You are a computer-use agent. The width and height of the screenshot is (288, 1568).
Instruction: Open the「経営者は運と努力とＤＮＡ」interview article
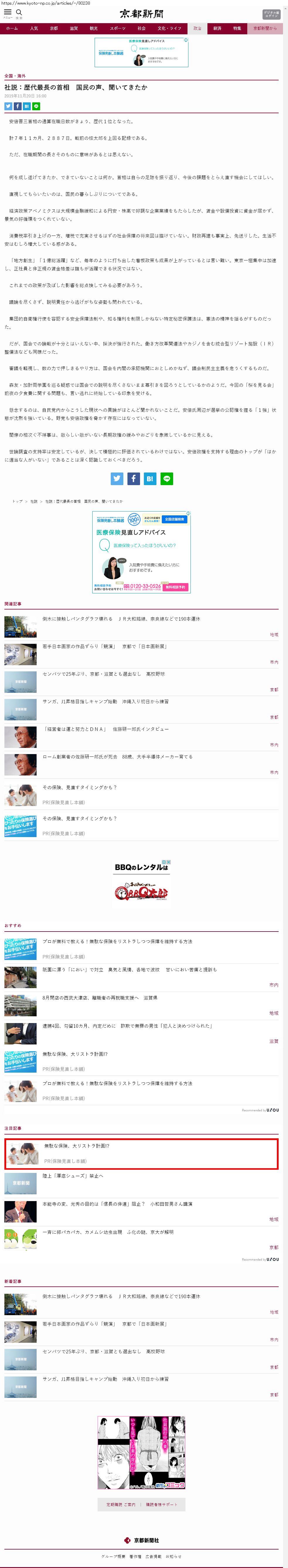click(106, 729)
